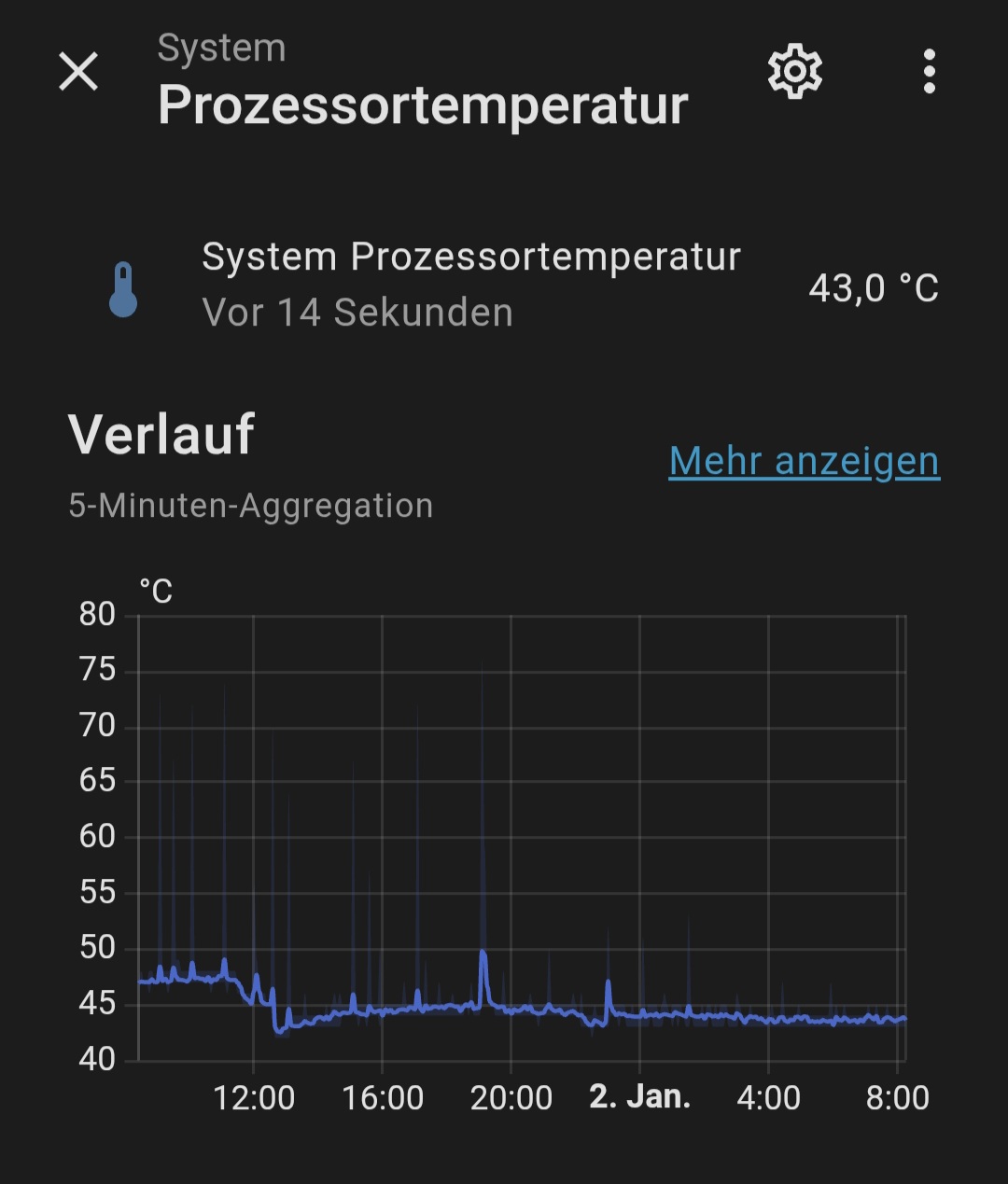Open the three-dot overflow menu
Viewport: 1008px width, 1184px height.
tap(929, 72)
